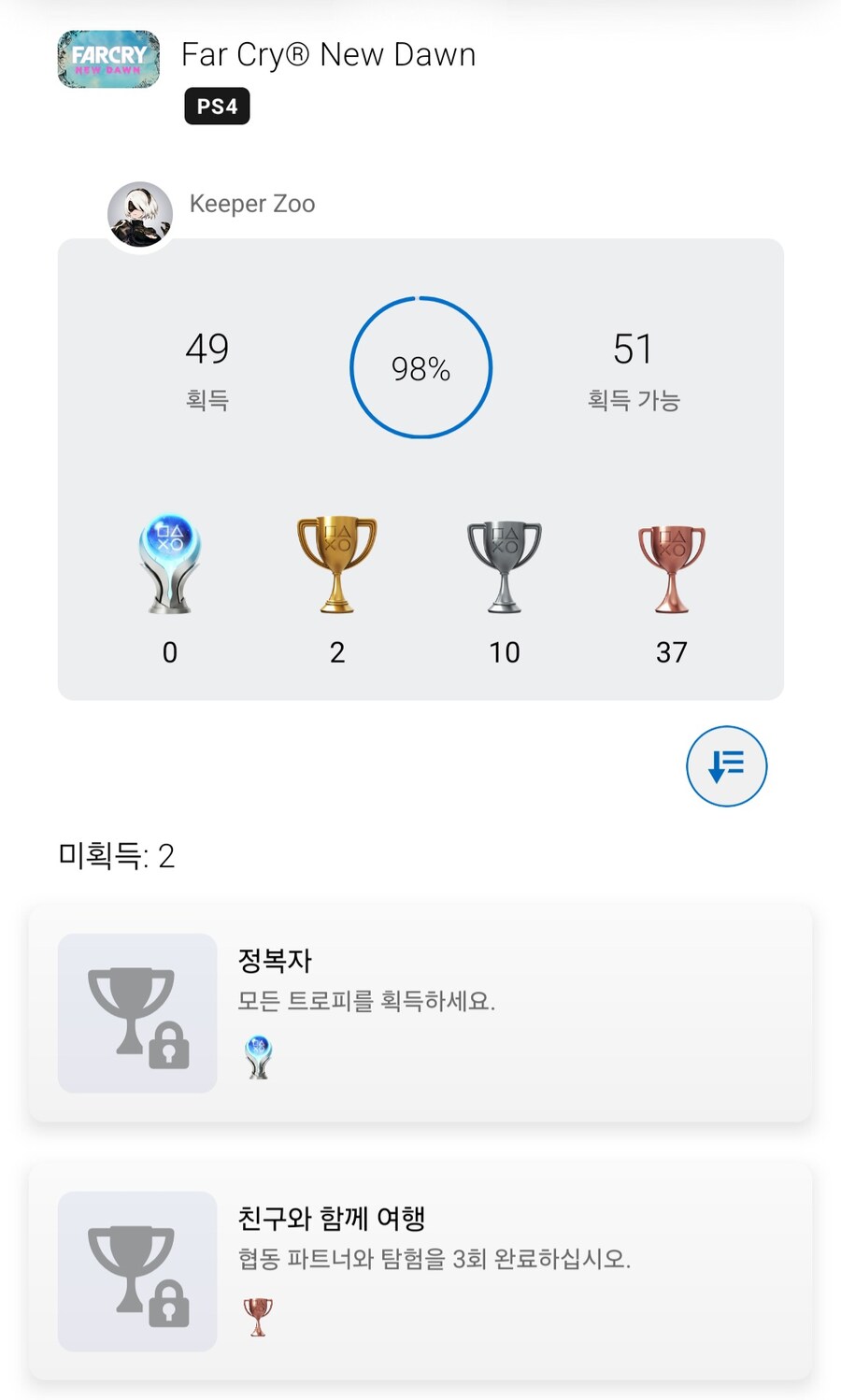Screen dimensions: 841x1400
Task: Select the 친구와 함께 여행 trophy entry
Action: pyautogui.click(x=420, y=1271)
